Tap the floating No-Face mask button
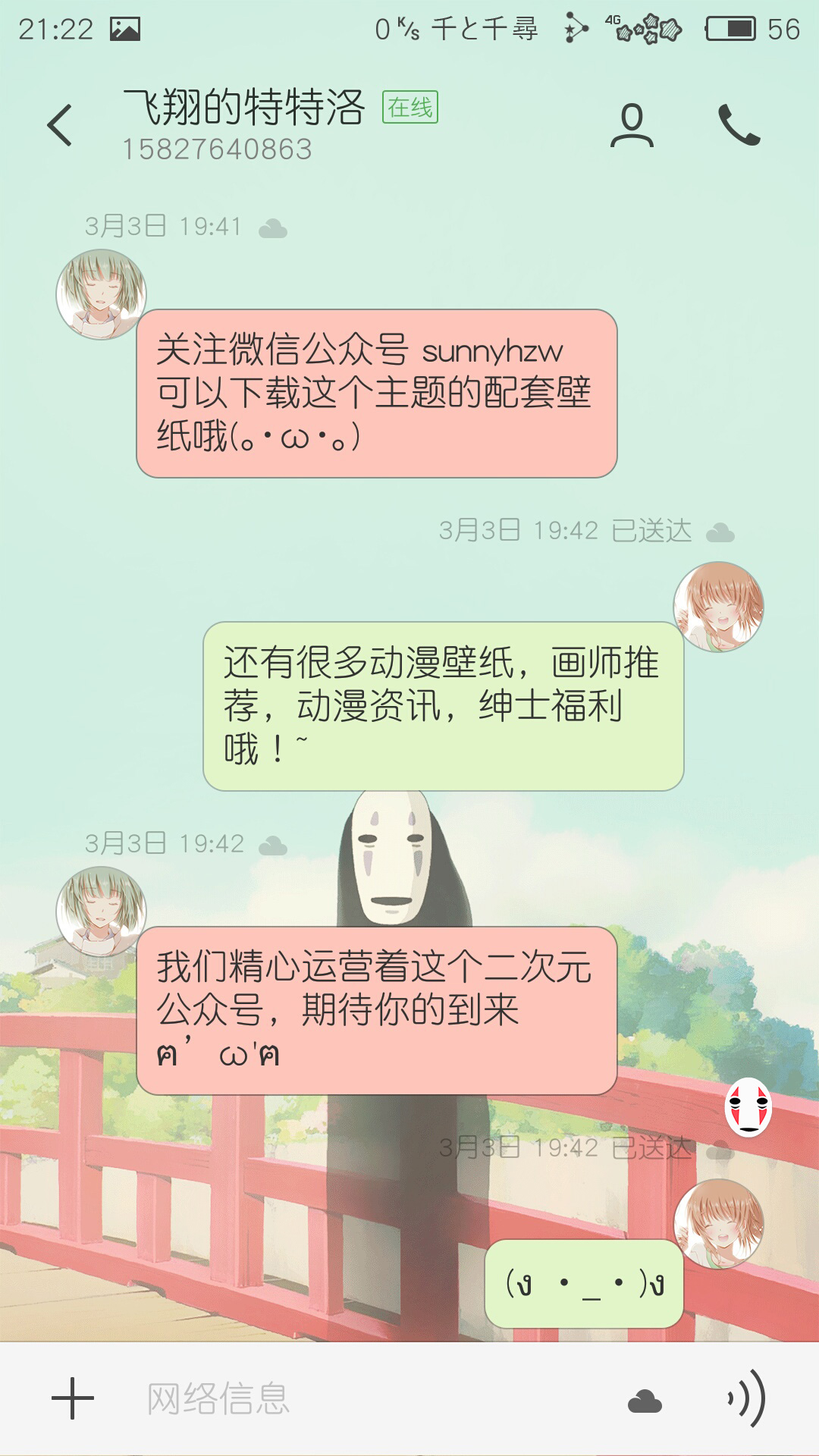 click(x=748, y=1107)
